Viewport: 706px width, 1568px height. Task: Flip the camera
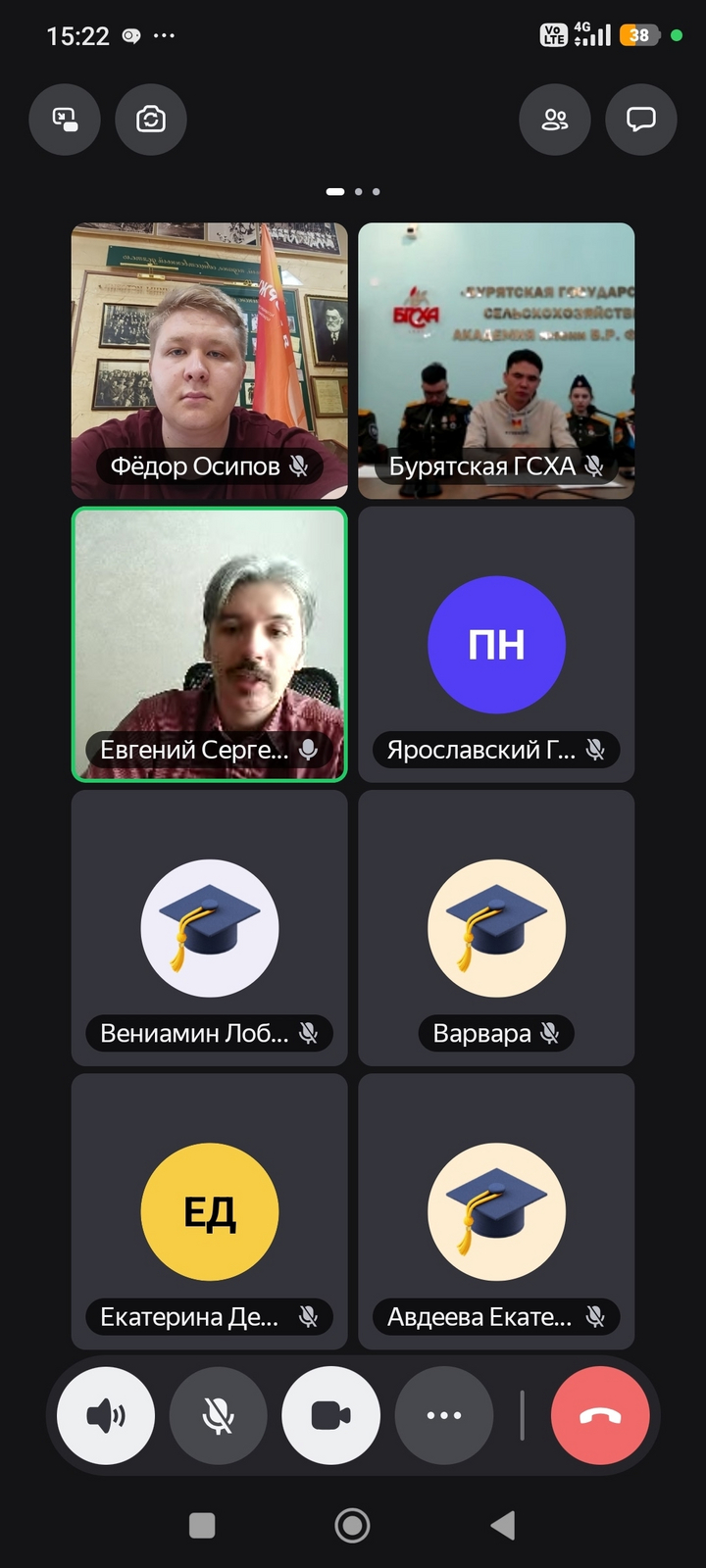point(151,120)
